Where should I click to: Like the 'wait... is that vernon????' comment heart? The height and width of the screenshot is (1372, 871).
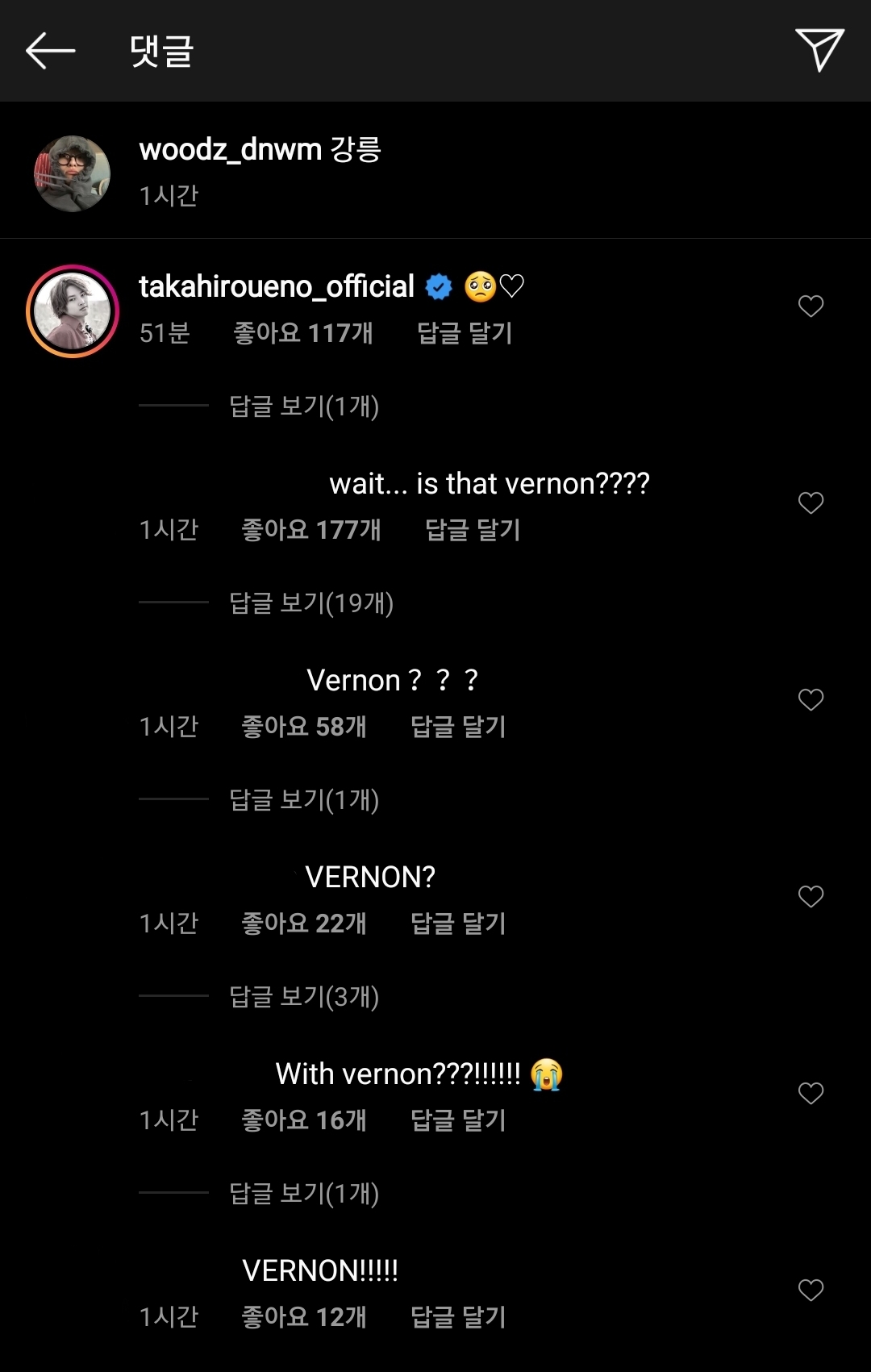click(810, 502)
